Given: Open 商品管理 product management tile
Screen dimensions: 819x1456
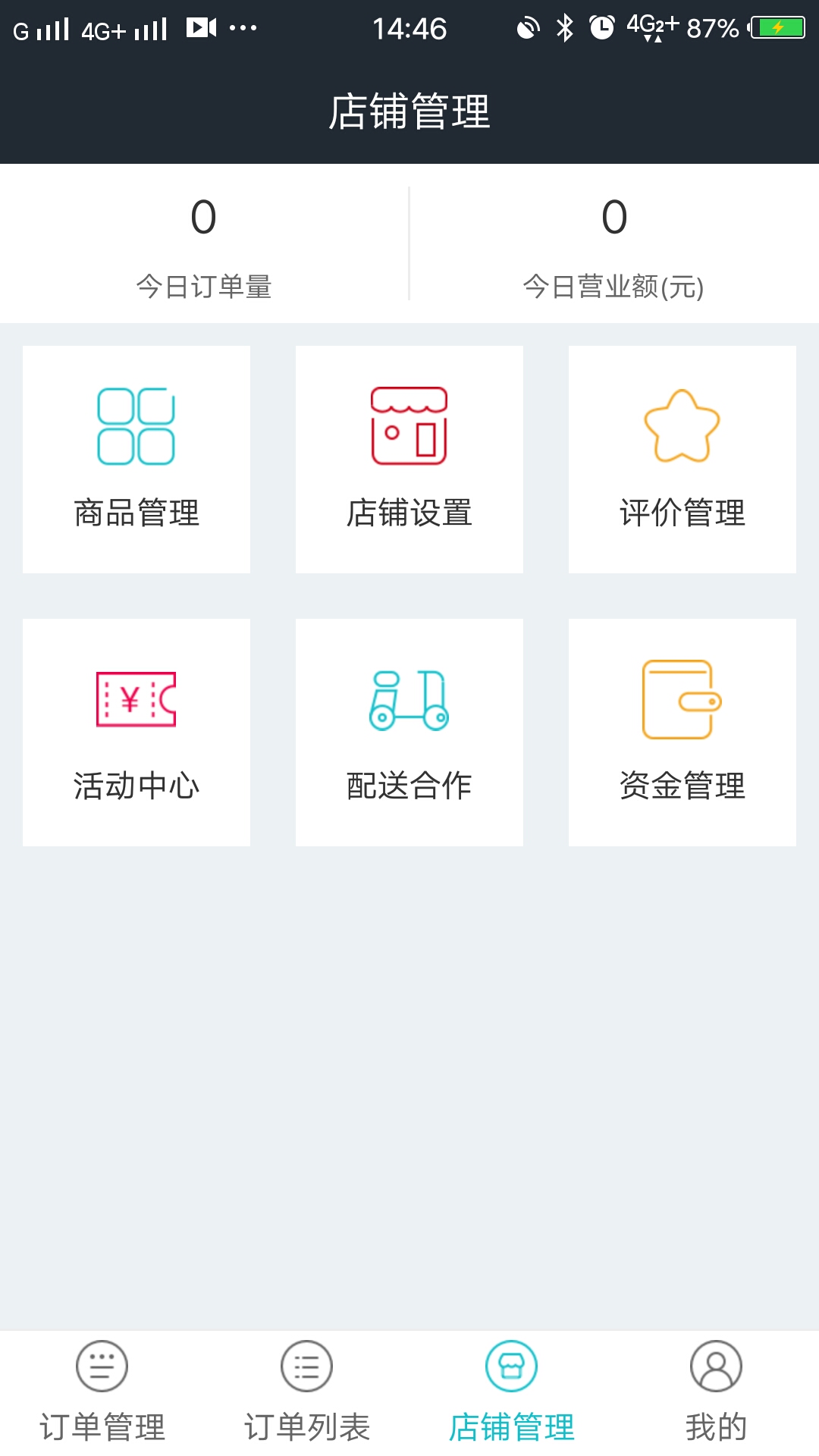Looking at the screenshot, I should 136,460.
